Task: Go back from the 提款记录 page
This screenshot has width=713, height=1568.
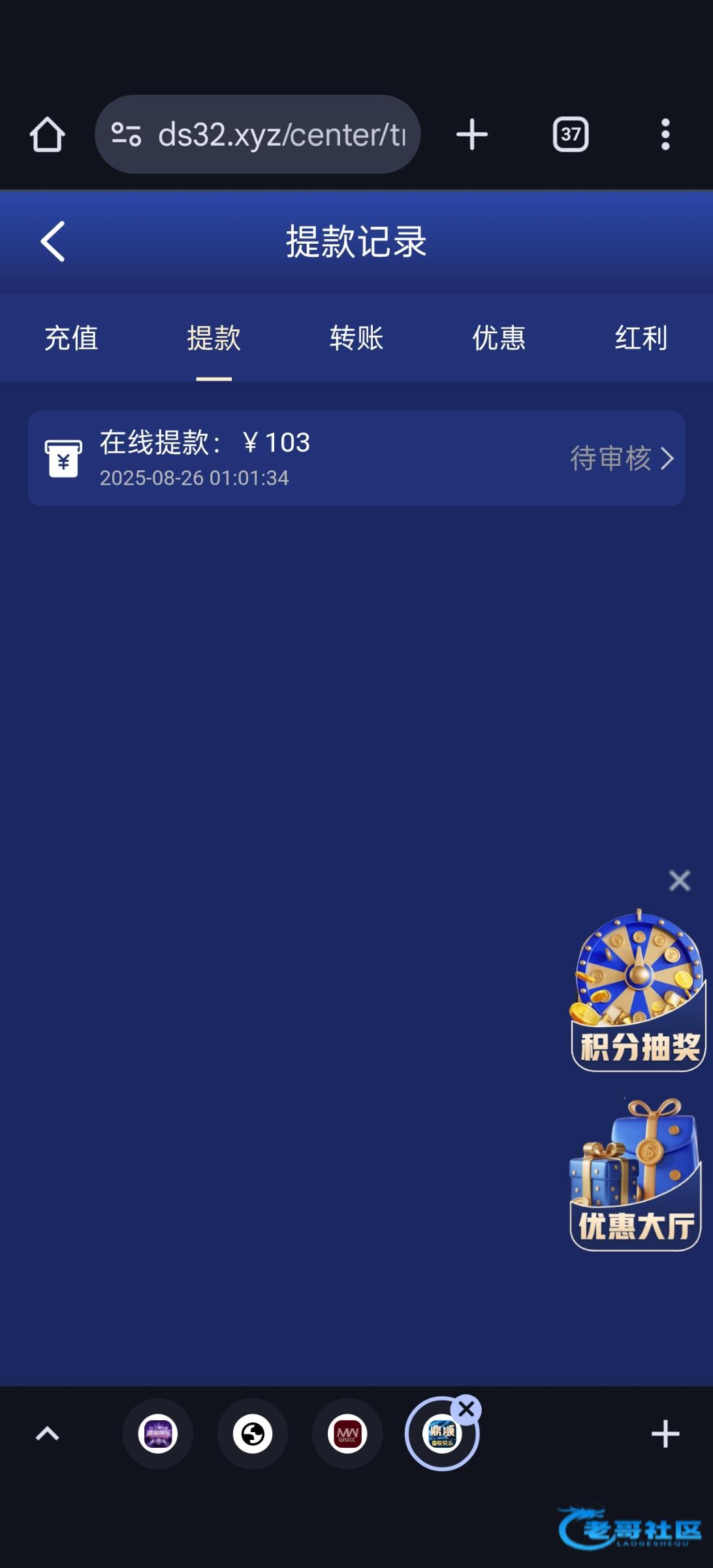Action: tap(53, 242)
